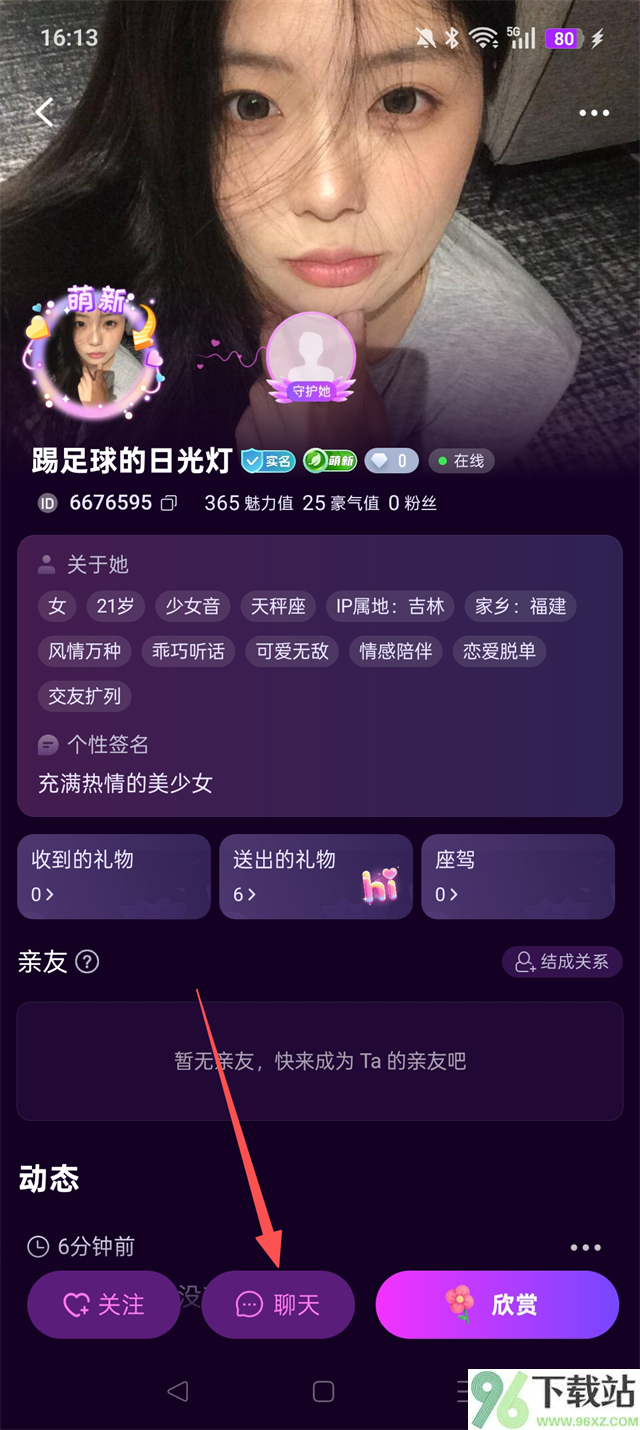This screenshot has width=640, height=1430.
Task: Tap the 结成关系 button
Action: (562, 962)
